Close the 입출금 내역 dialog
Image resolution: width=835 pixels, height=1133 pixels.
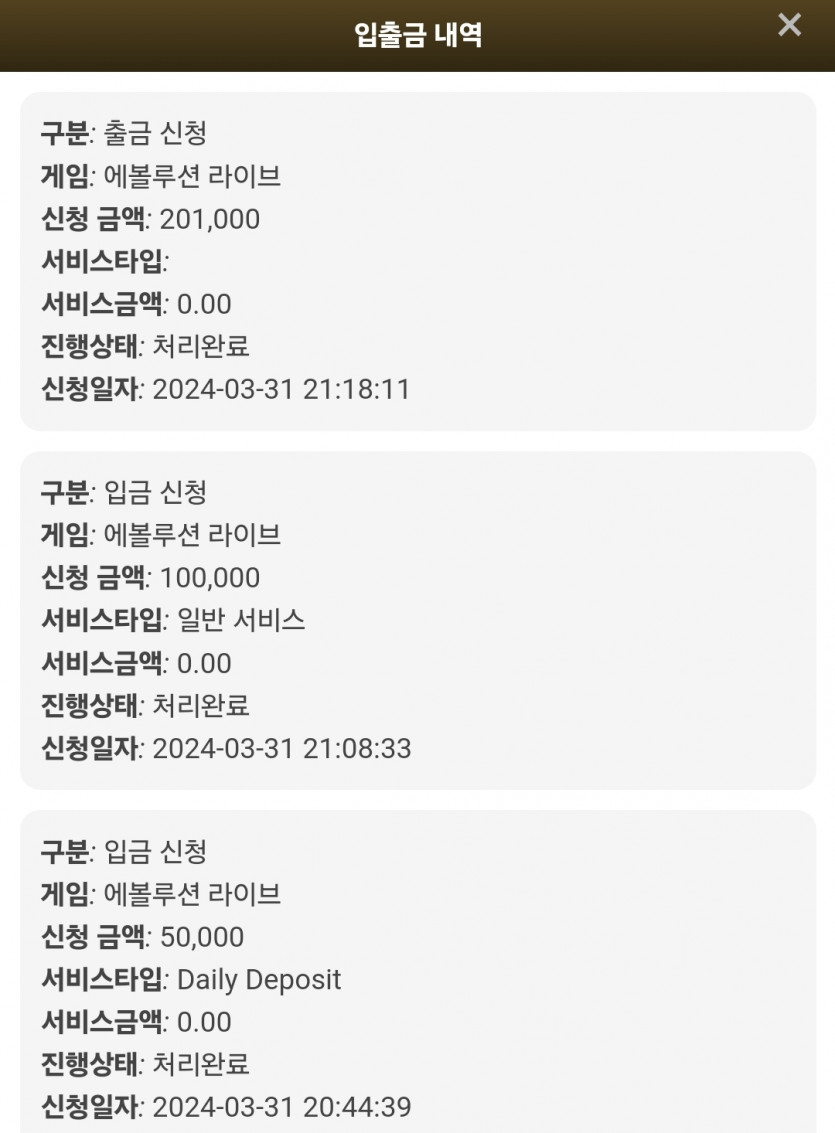tap(789, 25)
